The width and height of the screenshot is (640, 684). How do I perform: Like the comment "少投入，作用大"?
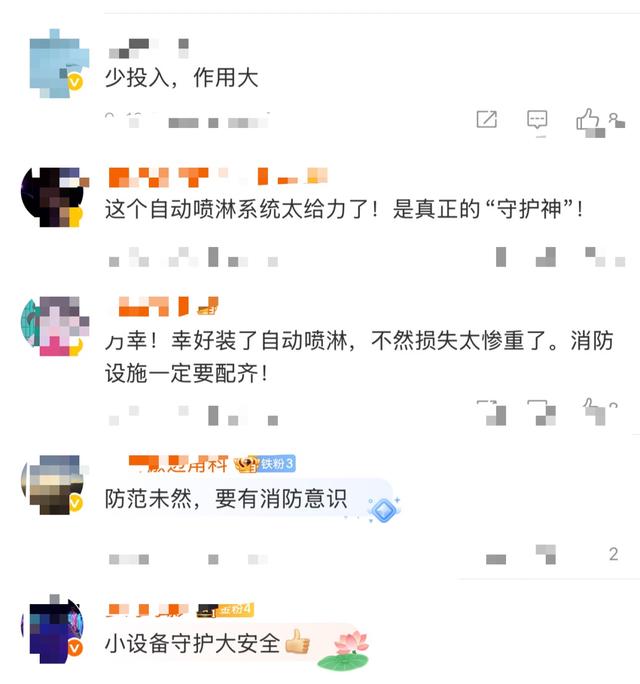pyautogui.click(x=588, y=120)
